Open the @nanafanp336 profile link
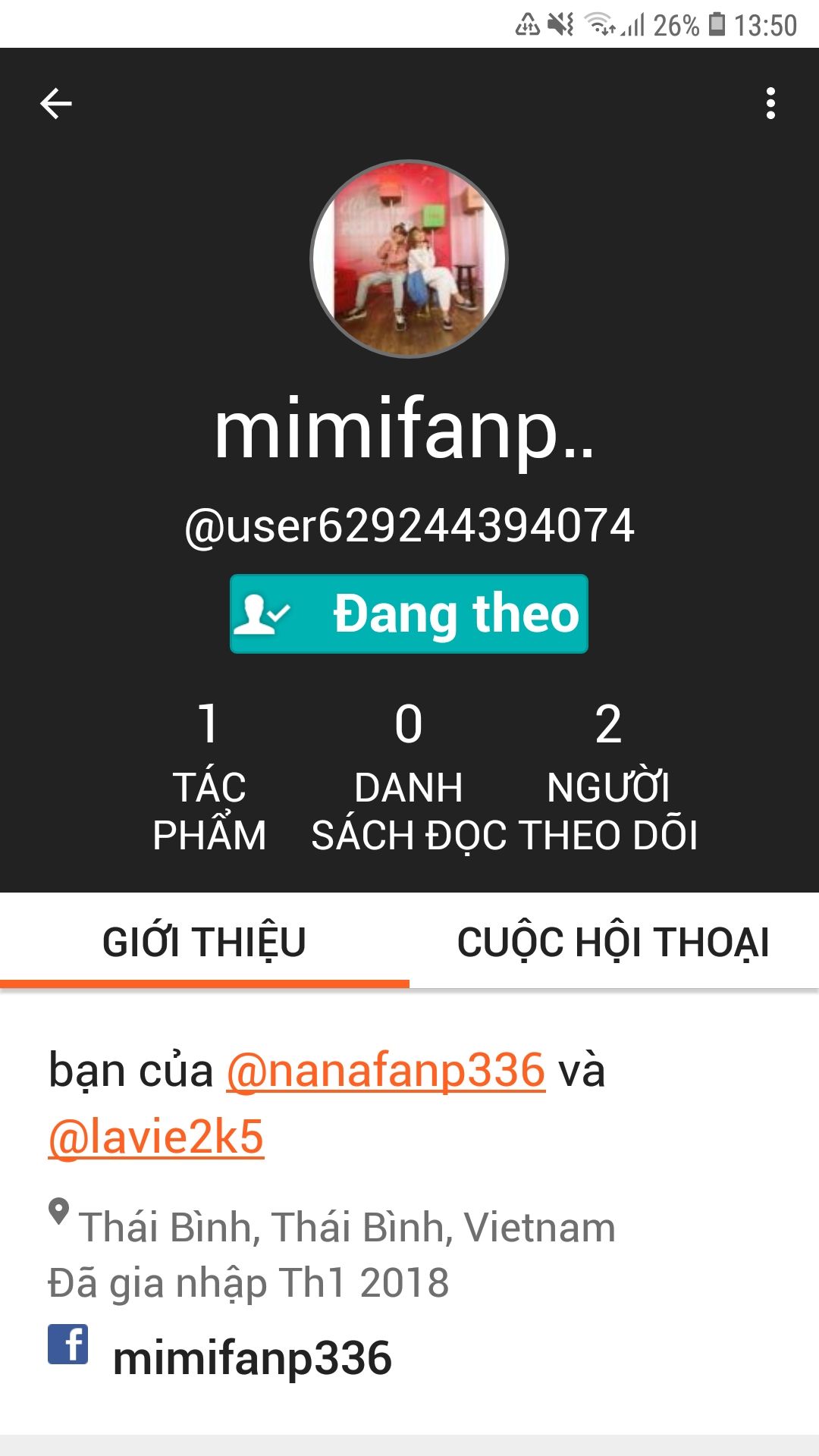 pos(386,1070)
